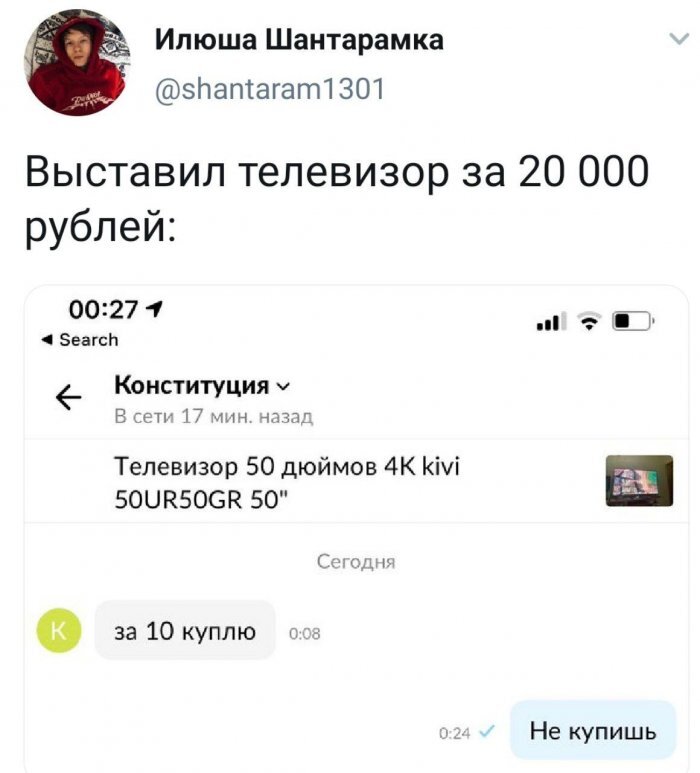700x773 pixels.
Task: Open the attached chat screenshot image
Action: pyautogui.click(x=356, y=530)
